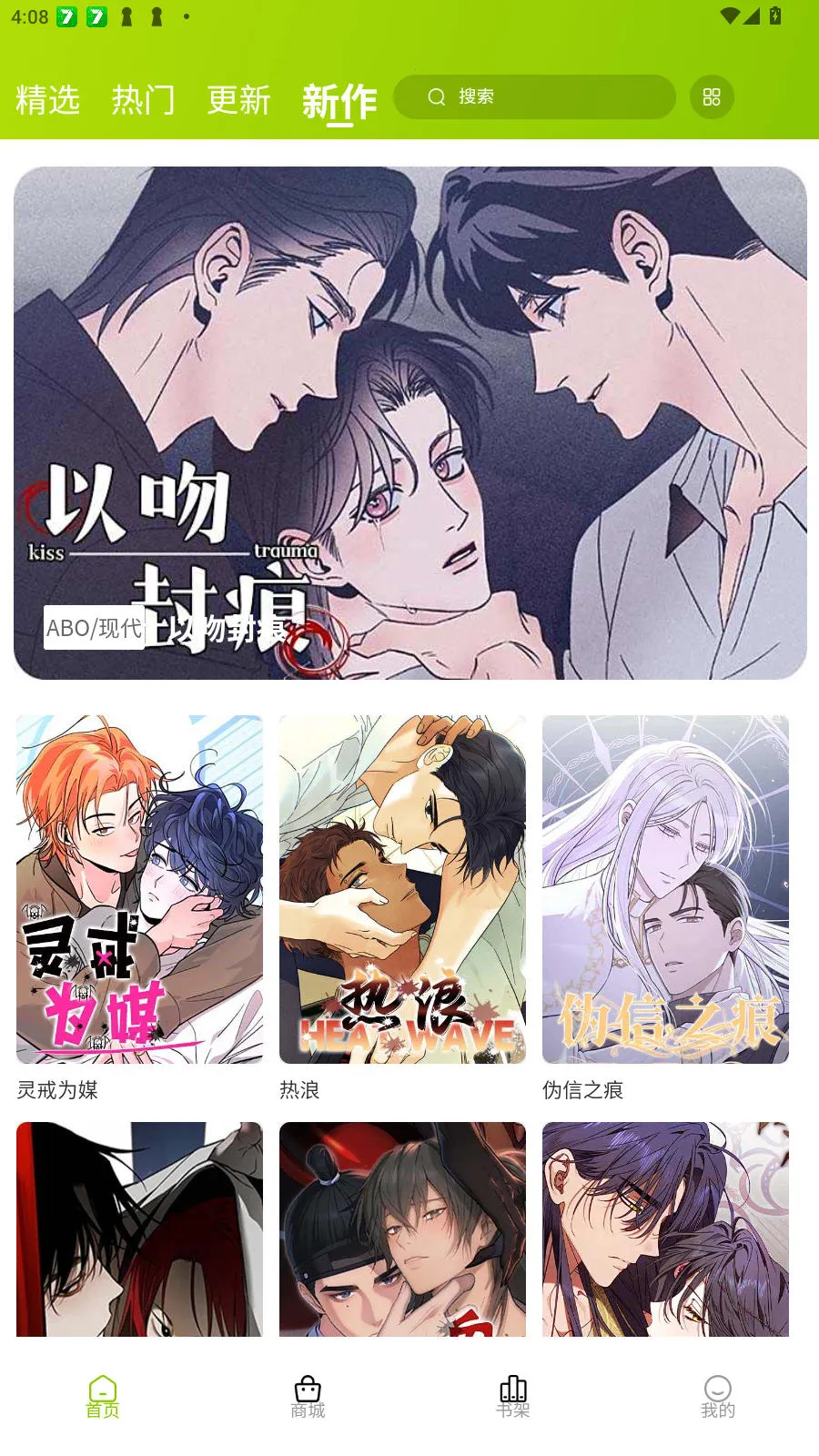Tap the 搜索 search box

tap(534, 96)
